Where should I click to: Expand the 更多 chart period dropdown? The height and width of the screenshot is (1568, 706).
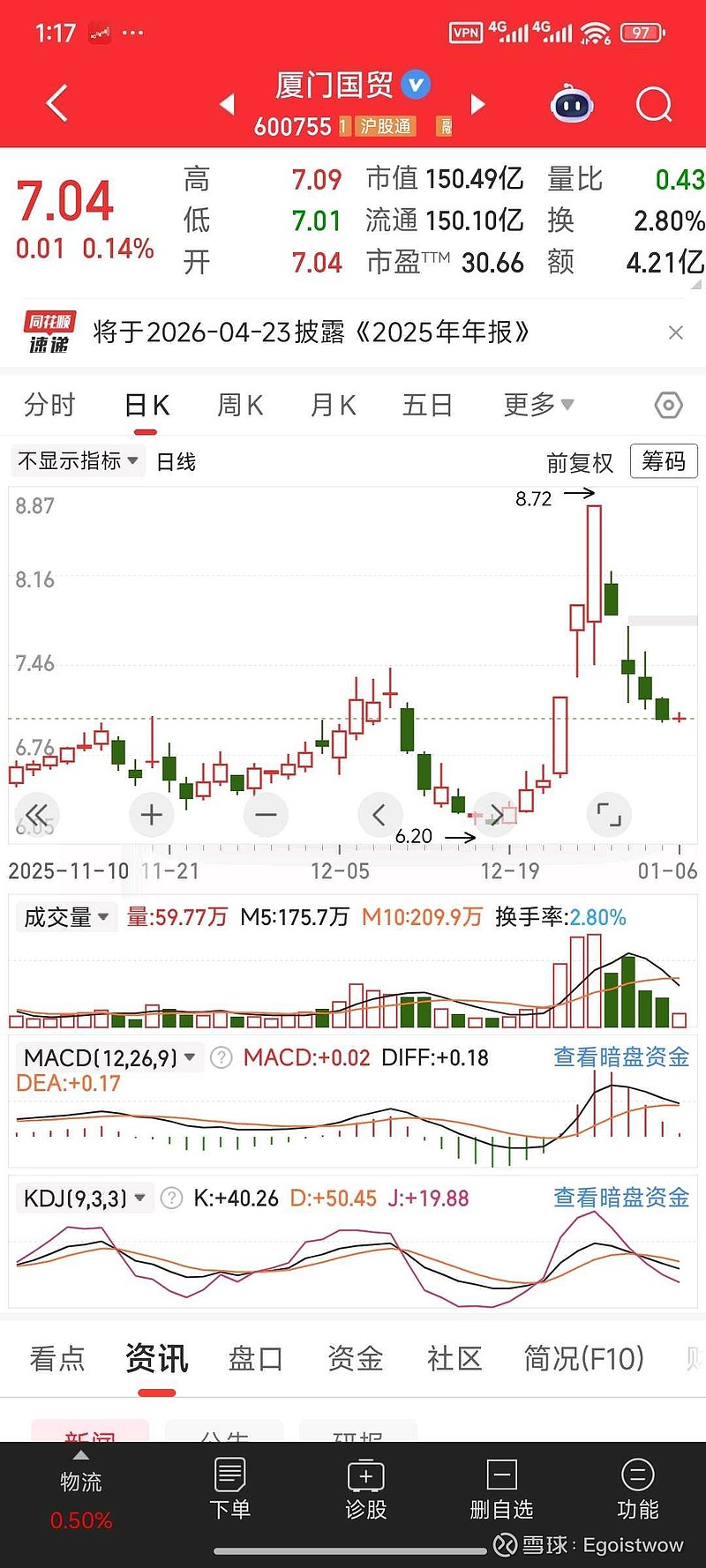537,404
